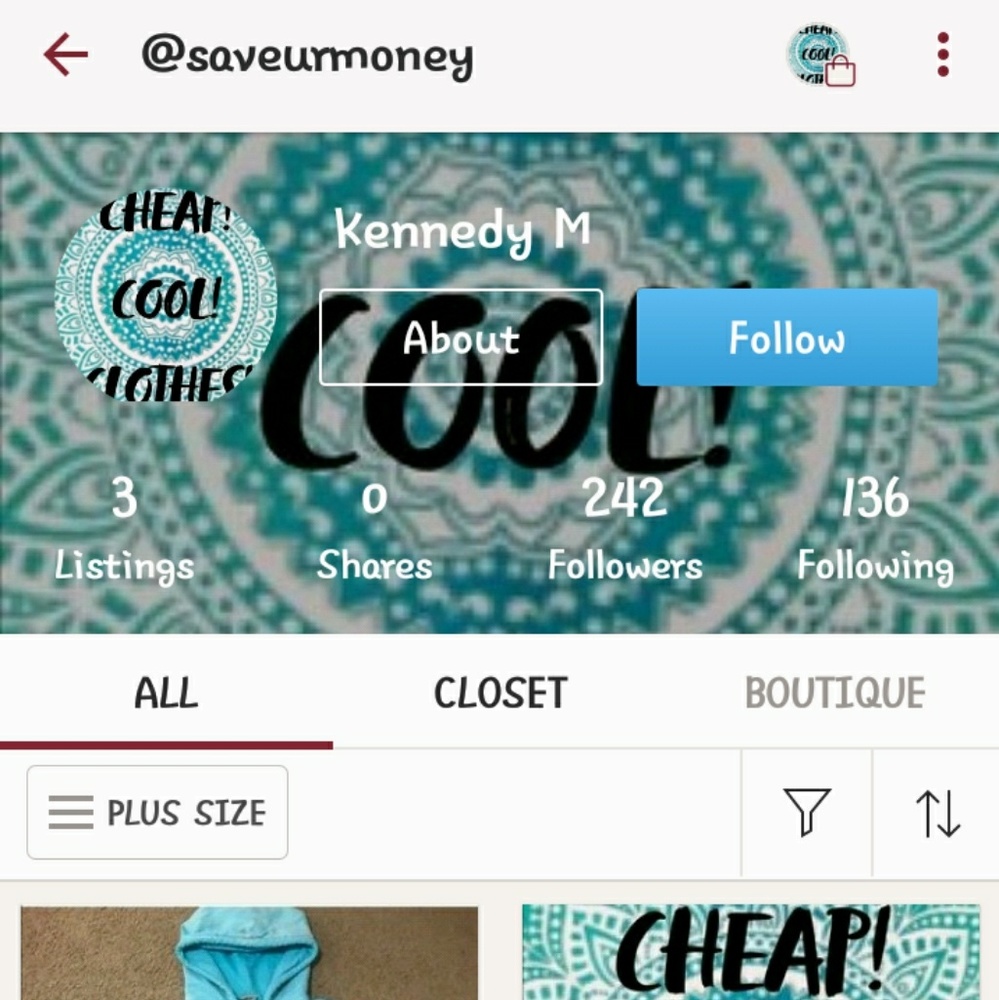Image resolution: width=999 pixels, height=1000 pixels.
Task: Switch to the Closet tab
Action: (500, 693)
